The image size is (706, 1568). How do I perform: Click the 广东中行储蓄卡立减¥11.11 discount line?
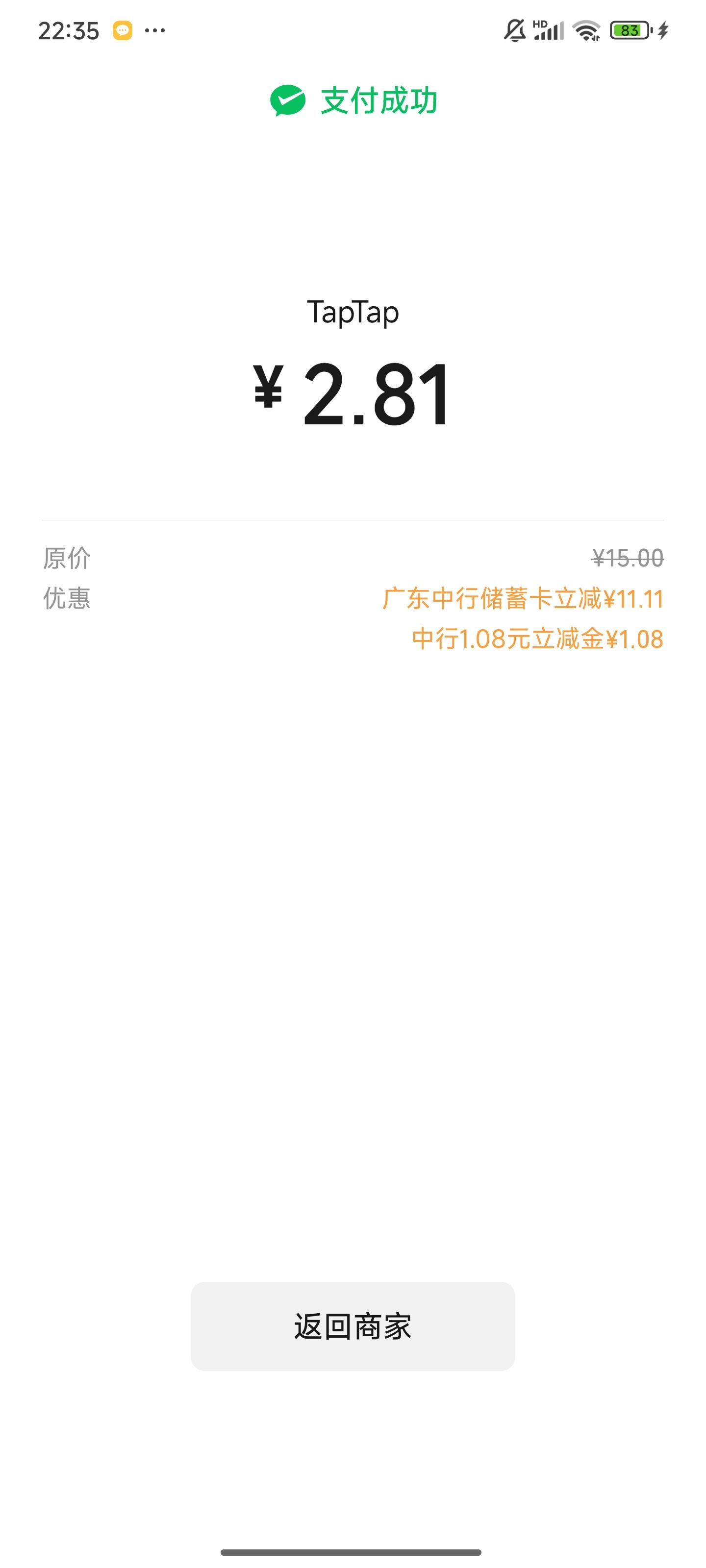525,599
